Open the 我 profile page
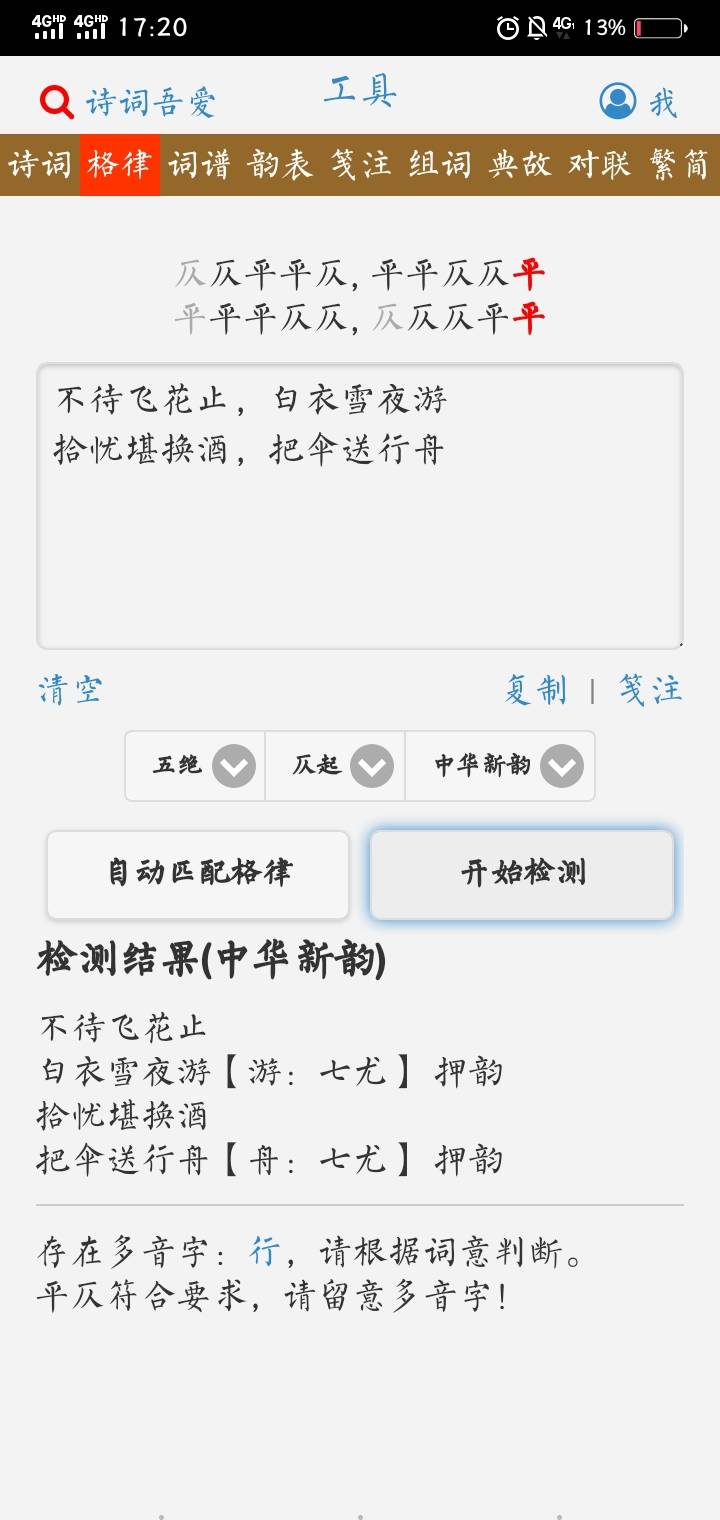Screen dimensions: 720x1520 (x=638, y=102)
